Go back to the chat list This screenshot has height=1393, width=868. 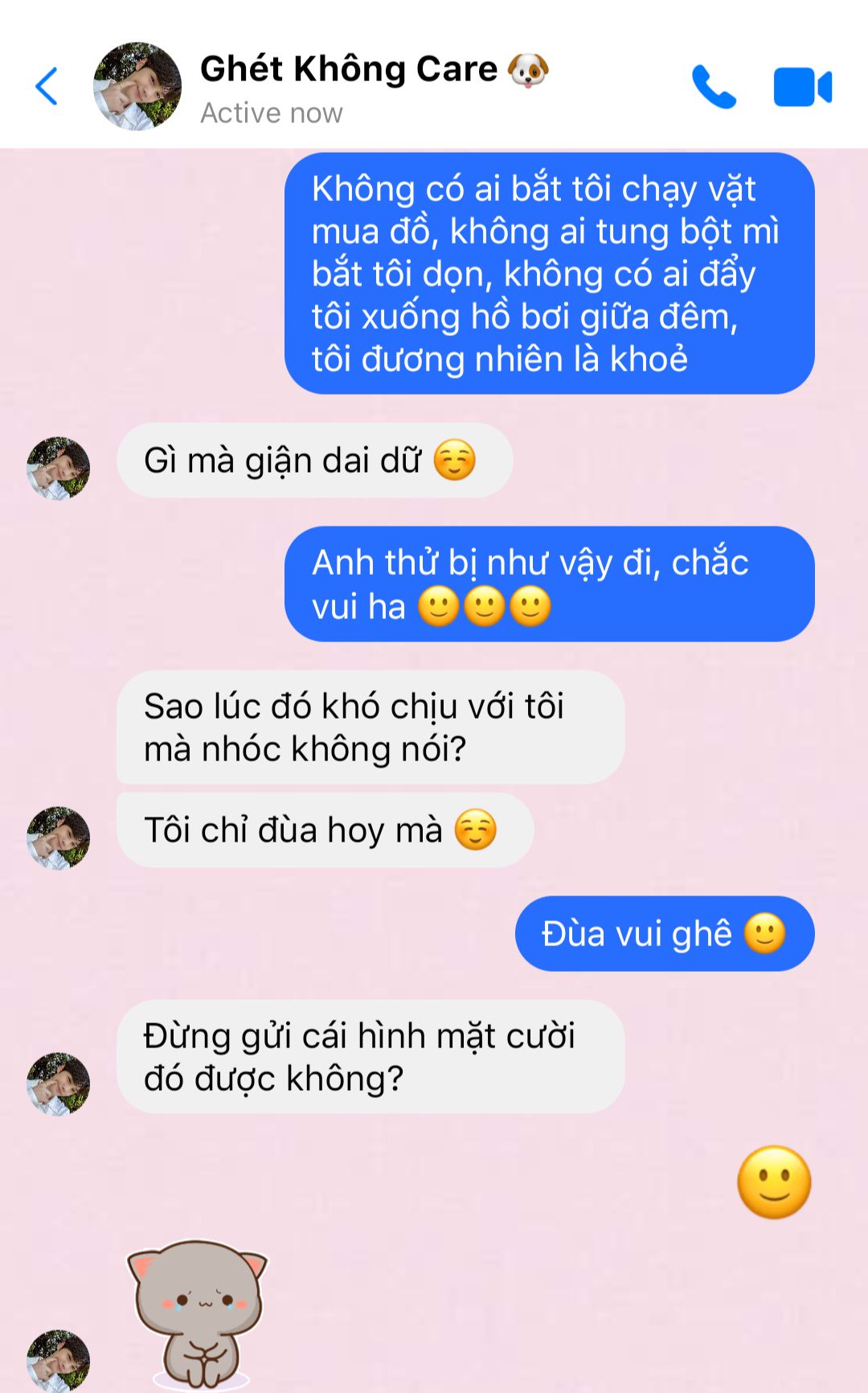click(47, 87)
